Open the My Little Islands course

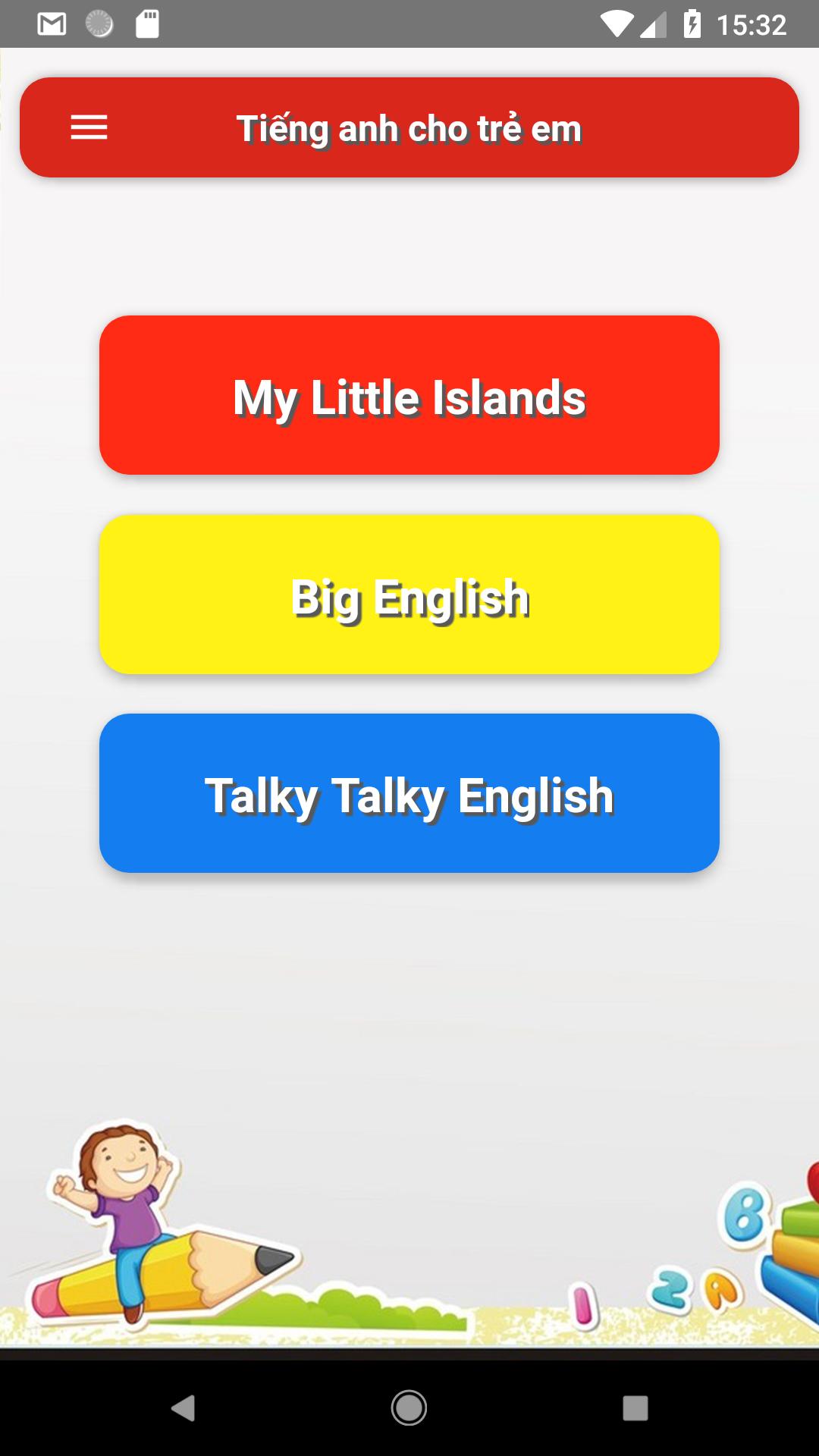click(409, 395)
